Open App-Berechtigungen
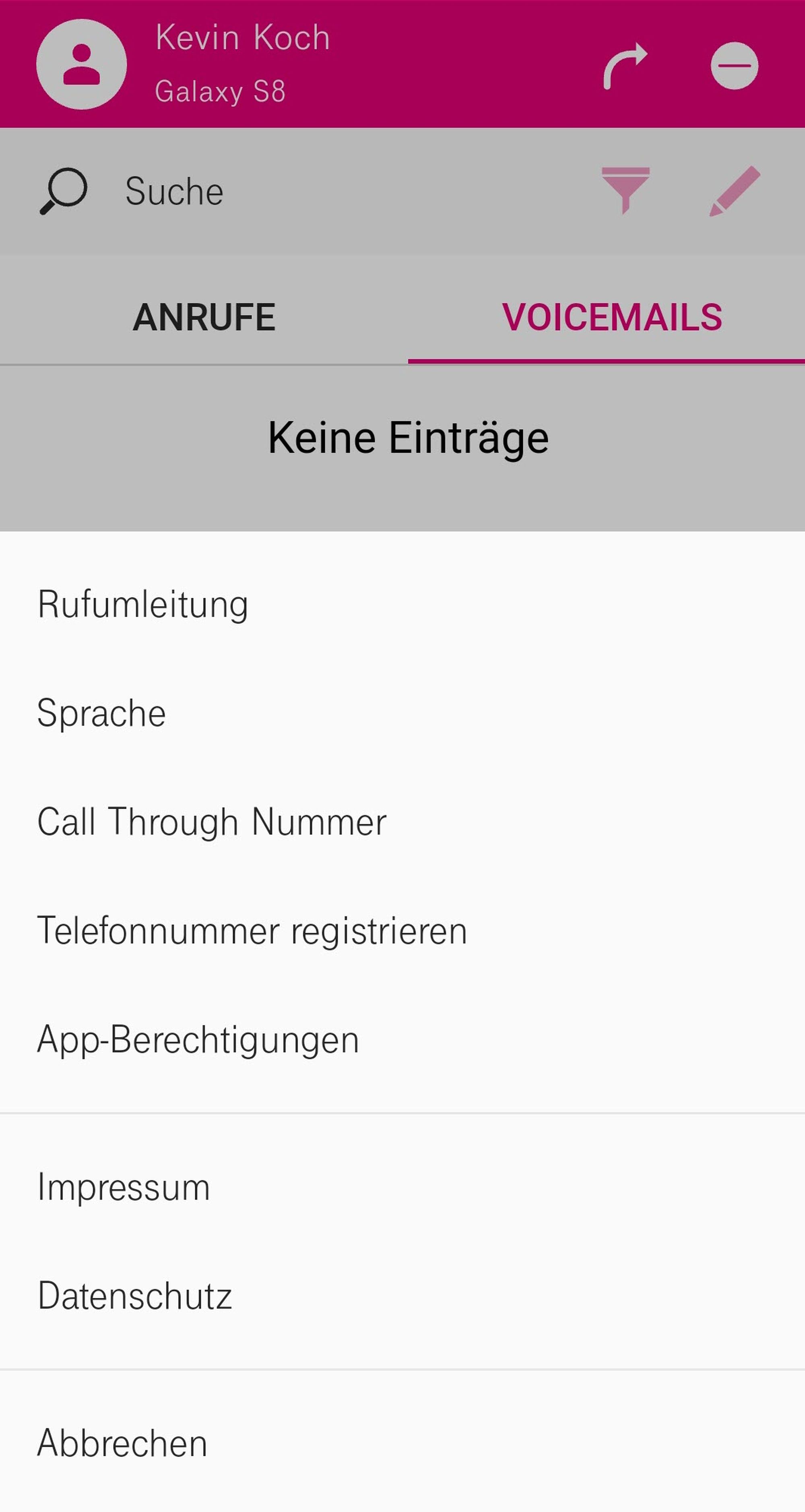Viewport: 805px width, 1512px height. coord(198,1039)
